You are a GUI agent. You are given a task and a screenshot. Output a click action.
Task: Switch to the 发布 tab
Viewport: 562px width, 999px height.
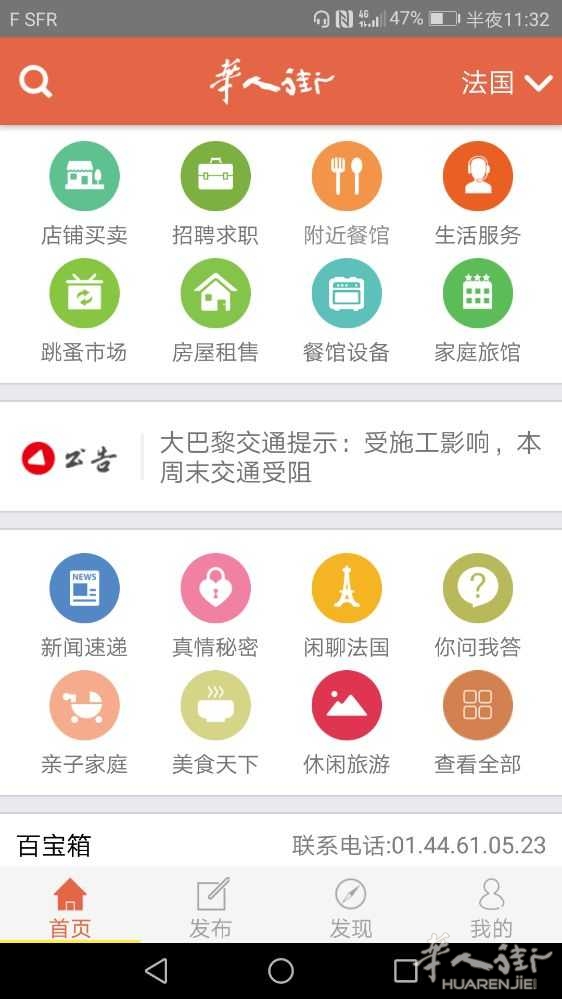pyautogui.click(x=211, y=909)
